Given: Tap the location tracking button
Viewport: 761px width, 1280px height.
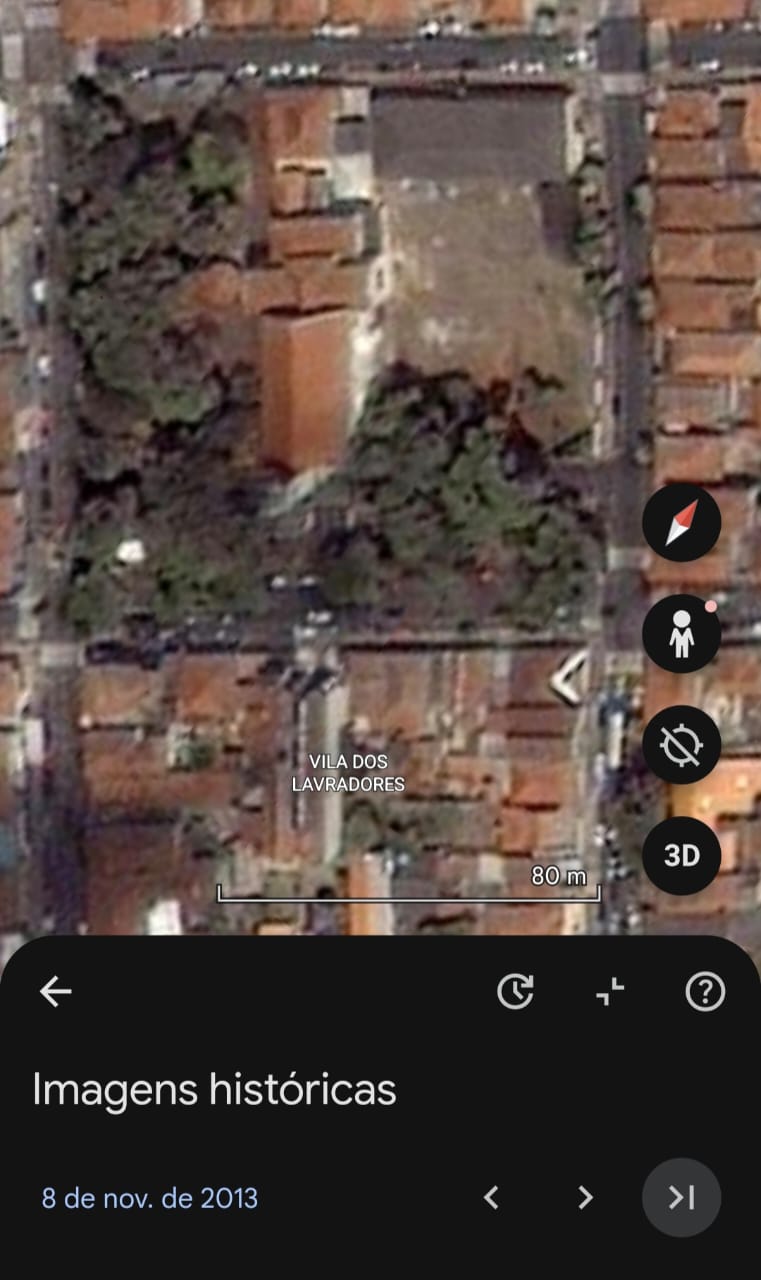Looking at the screenshot, I should (x=681, y=745).
